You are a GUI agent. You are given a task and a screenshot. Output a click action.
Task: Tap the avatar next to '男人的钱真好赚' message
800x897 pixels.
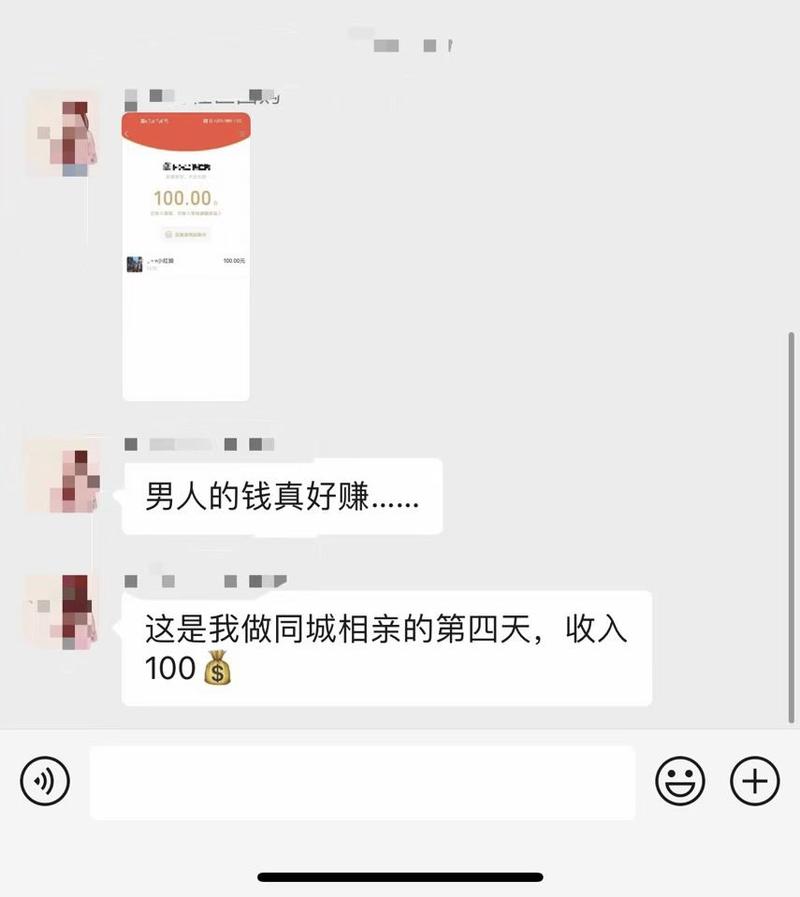click(x=62, y=475)
